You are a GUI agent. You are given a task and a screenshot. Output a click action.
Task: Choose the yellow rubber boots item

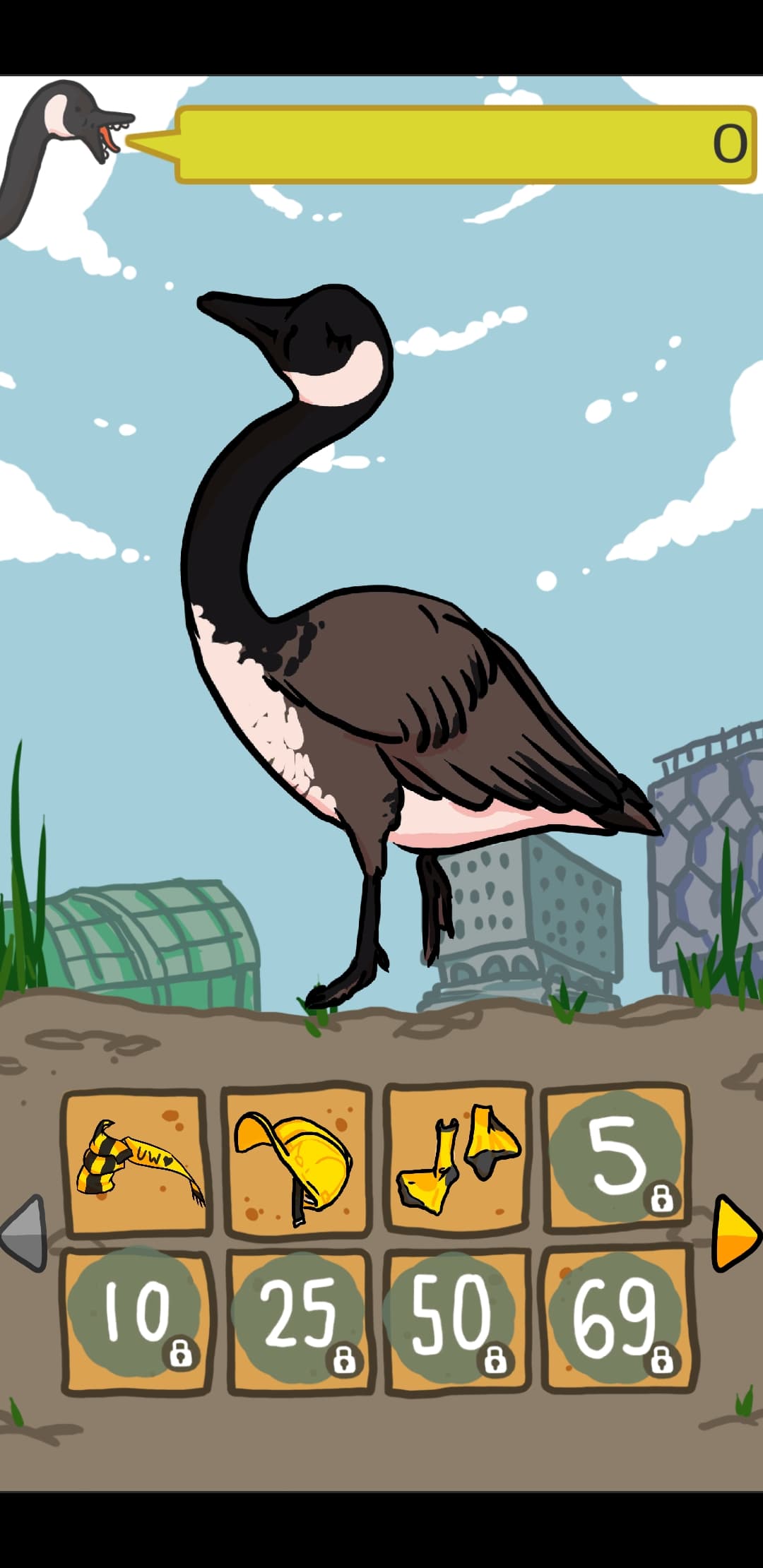[x=458, y=1162]
